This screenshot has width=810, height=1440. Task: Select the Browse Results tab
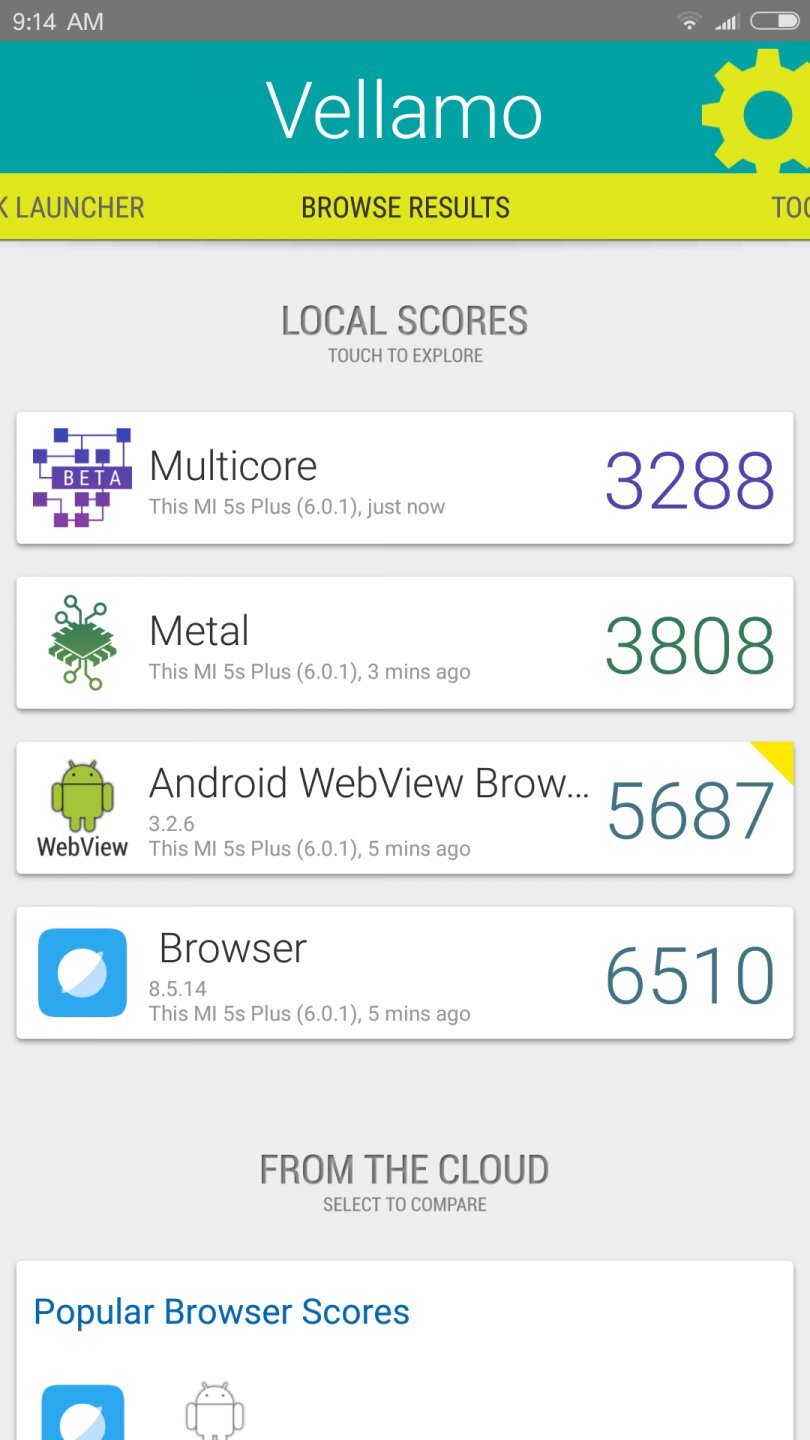pos(405,207)
